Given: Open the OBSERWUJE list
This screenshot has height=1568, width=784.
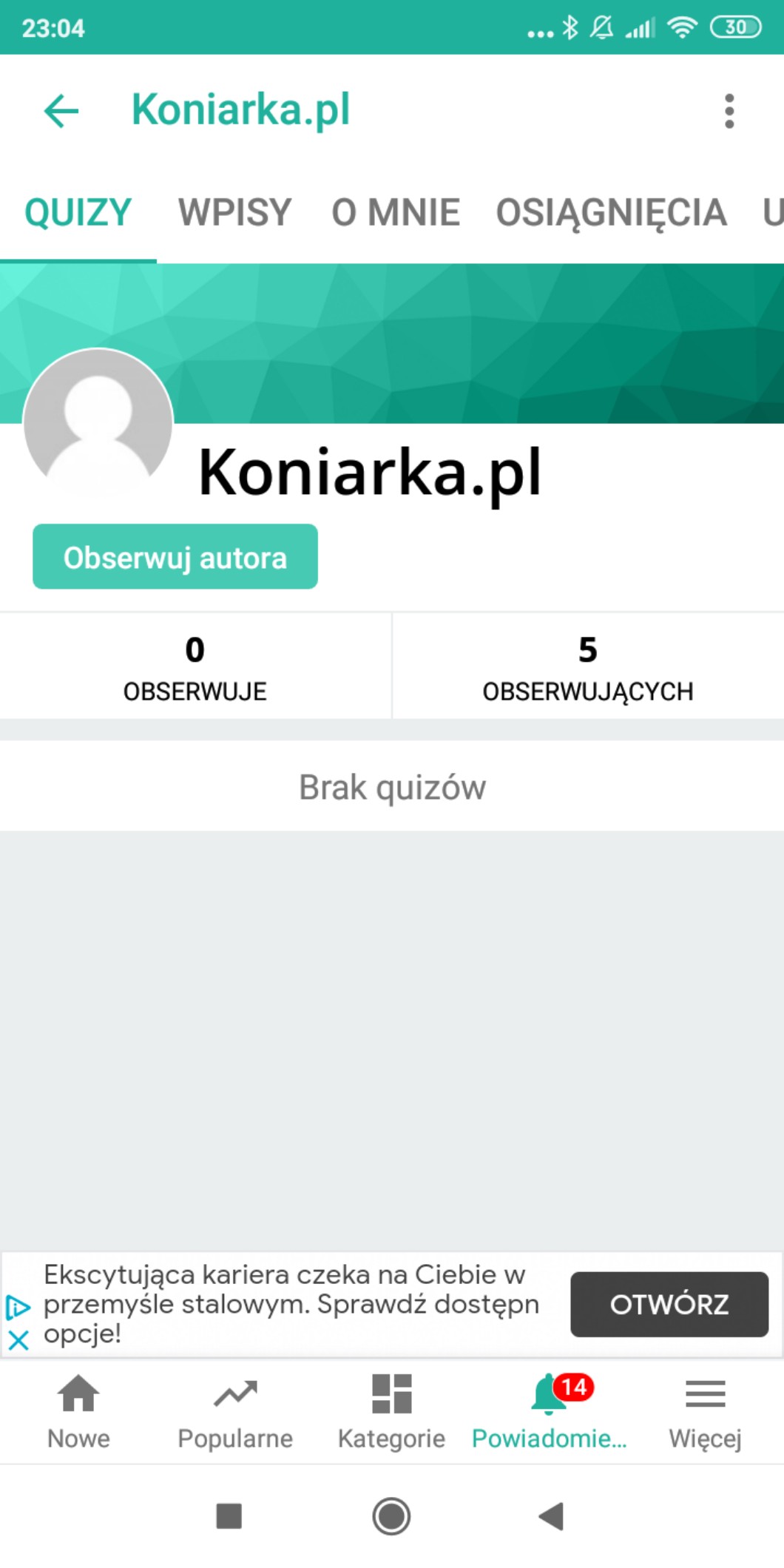Looking at the screenshot, I should 195,667.
